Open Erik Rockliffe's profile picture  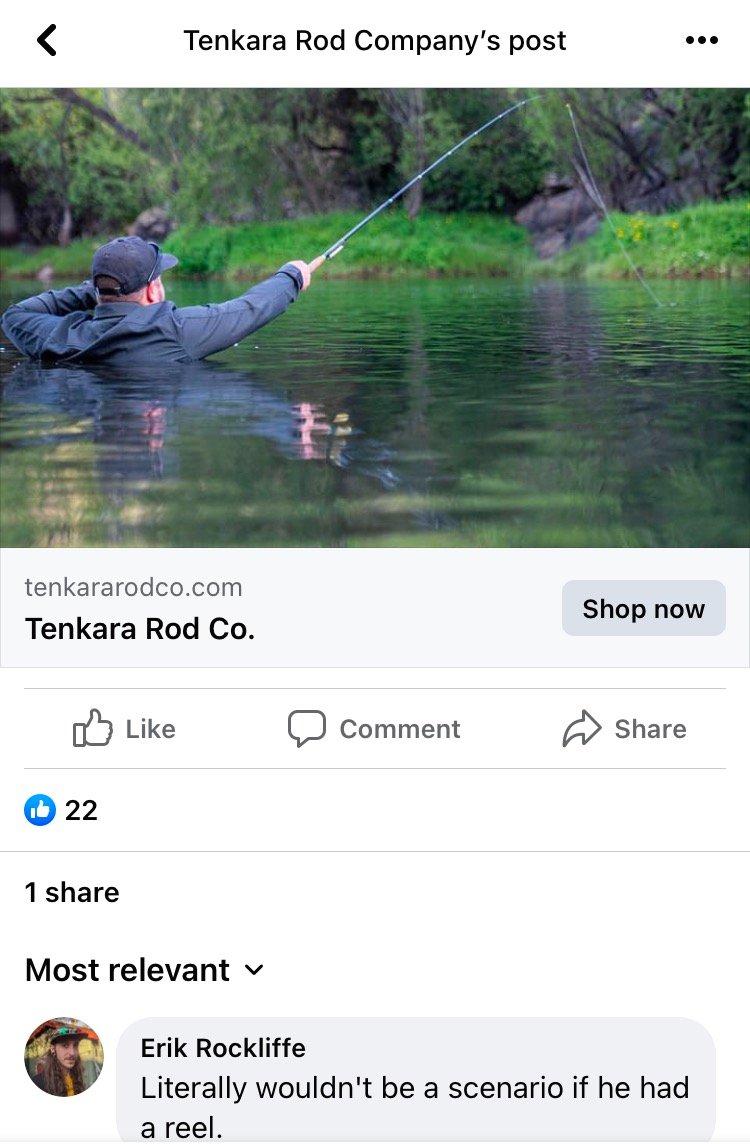point(64,1057)
